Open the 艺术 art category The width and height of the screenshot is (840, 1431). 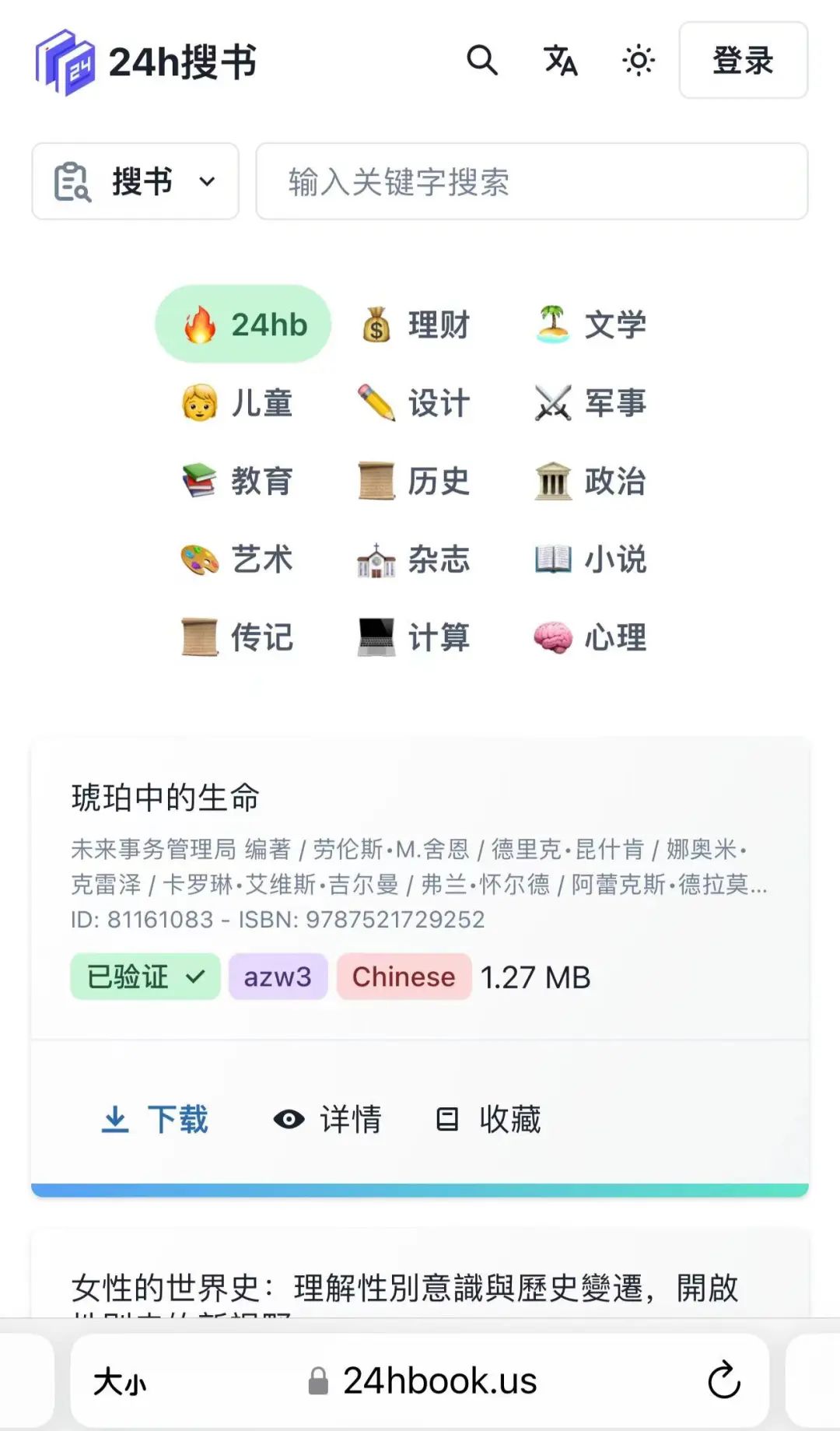coord(198,559)
